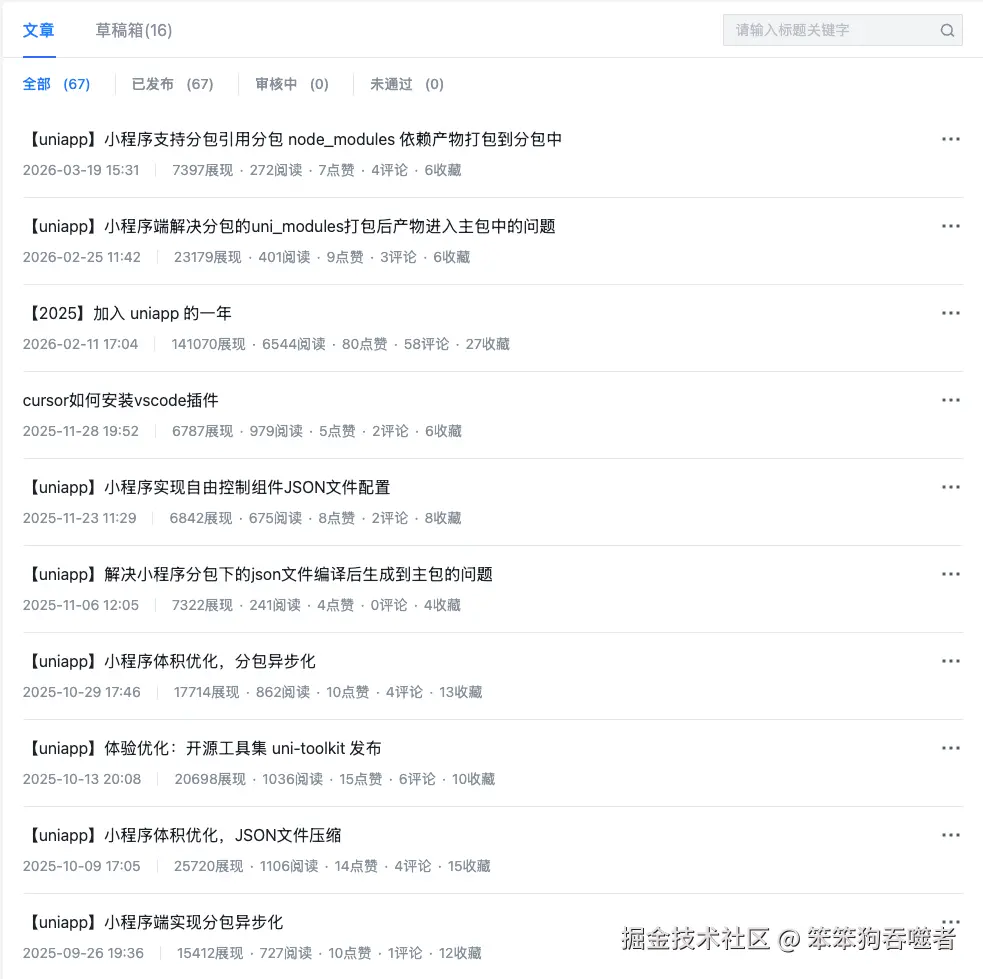Screen dimensions: 983x979
Task: Open 小程序端实现分包异步化 article
Action: [x=153, y=922]
